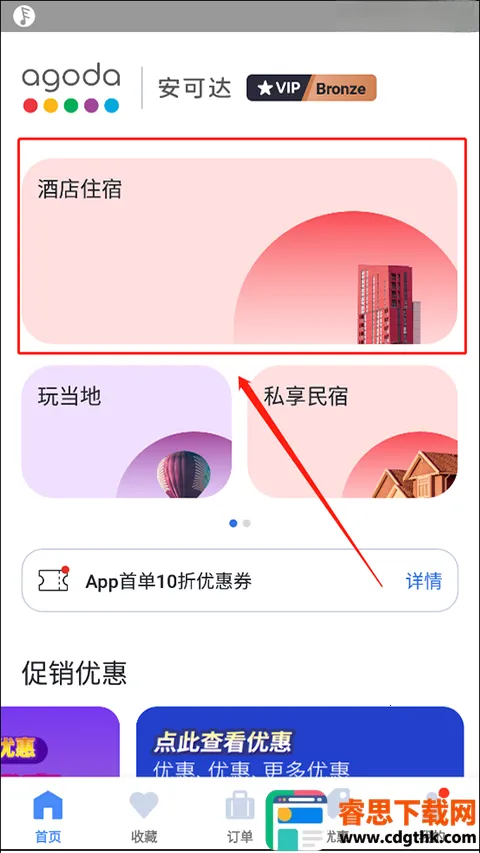Open the 酒店住宿 hotel booking card
480x853 pixels.
[239, 251]
